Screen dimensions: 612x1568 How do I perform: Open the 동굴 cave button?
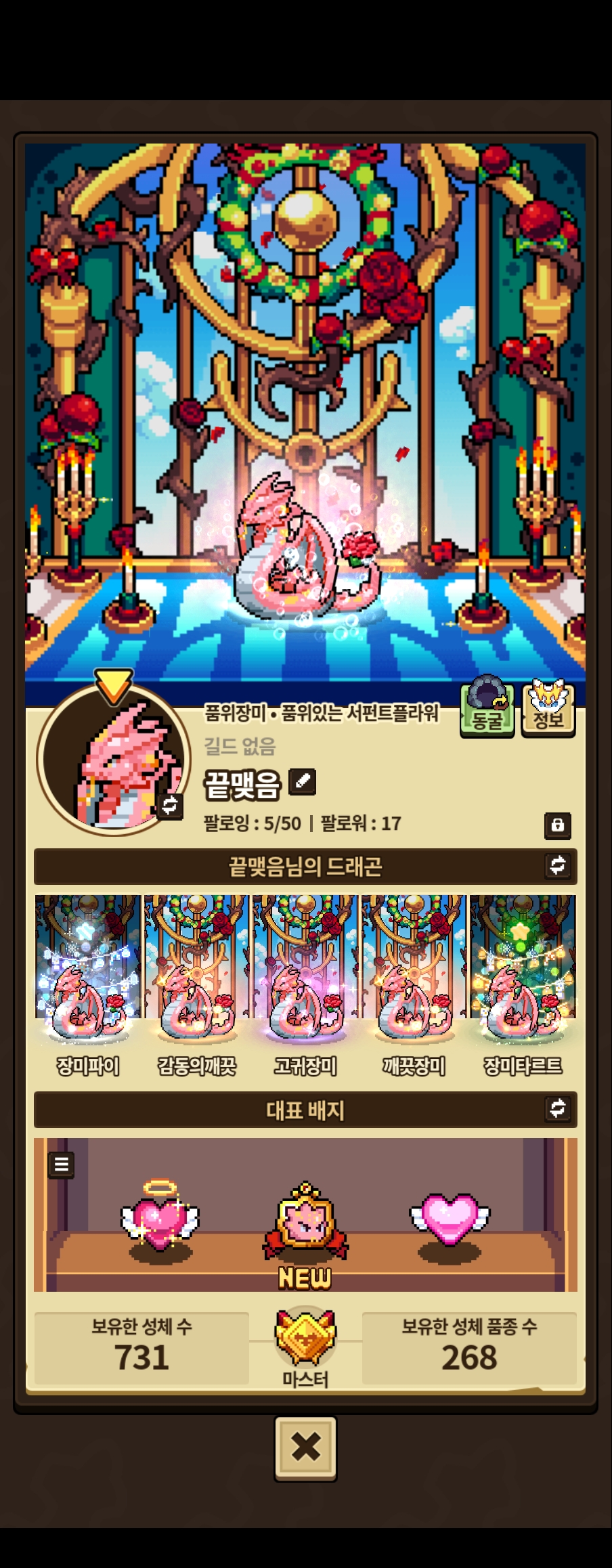[x=487, y=710]
